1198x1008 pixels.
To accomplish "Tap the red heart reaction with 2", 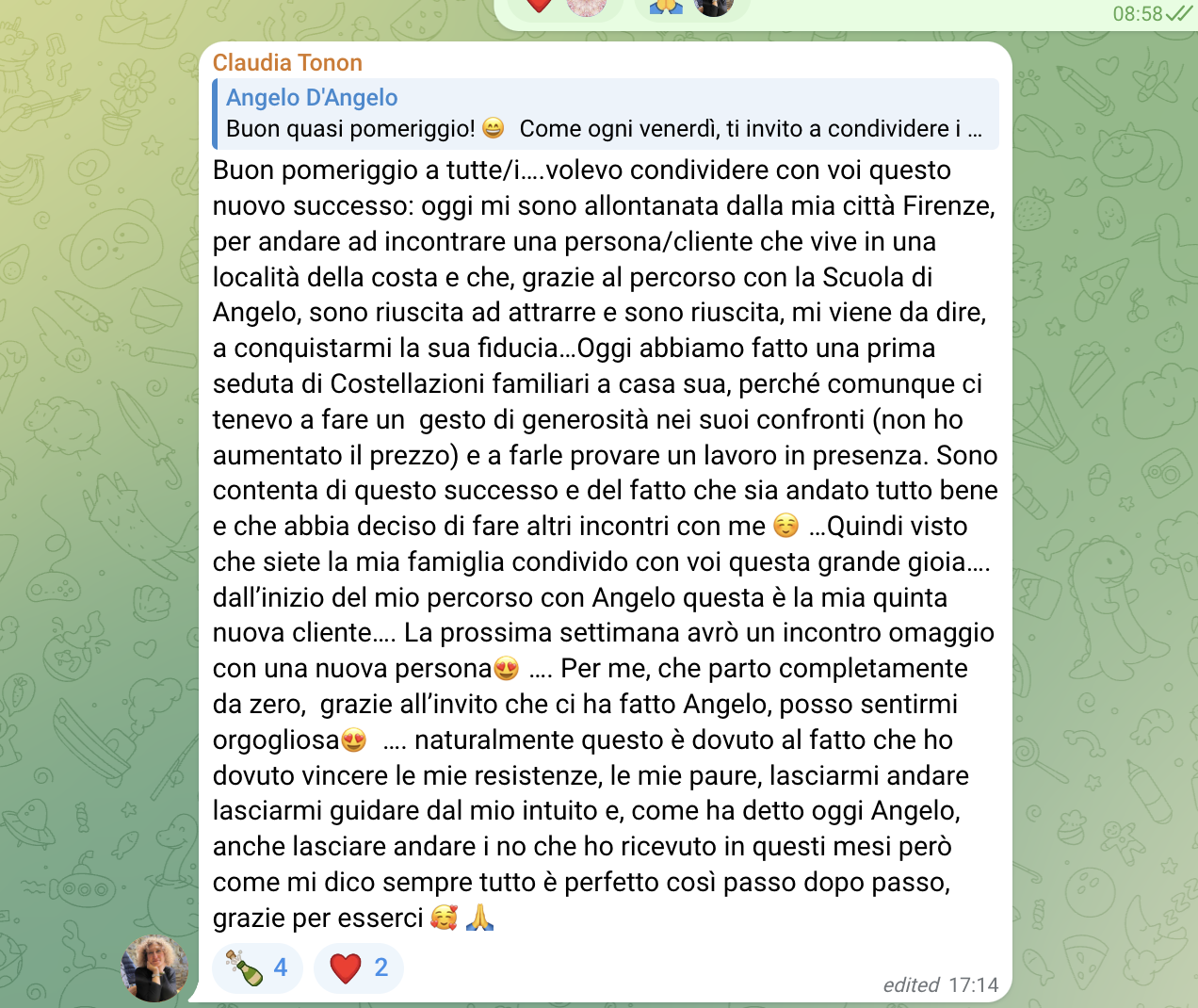I will pyautogui.click(x=359, y=968).
